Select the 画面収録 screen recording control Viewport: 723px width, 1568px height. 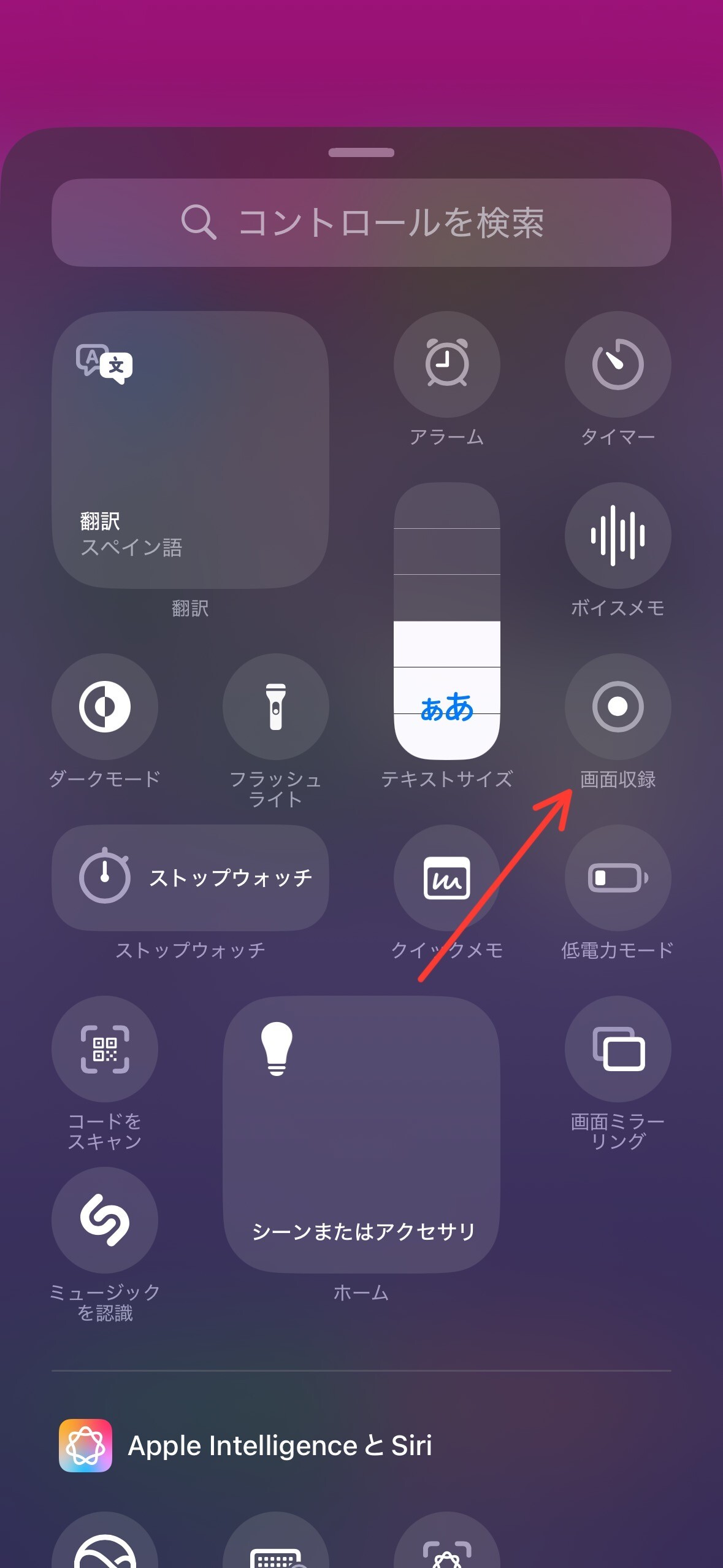[x=618, y=707]
